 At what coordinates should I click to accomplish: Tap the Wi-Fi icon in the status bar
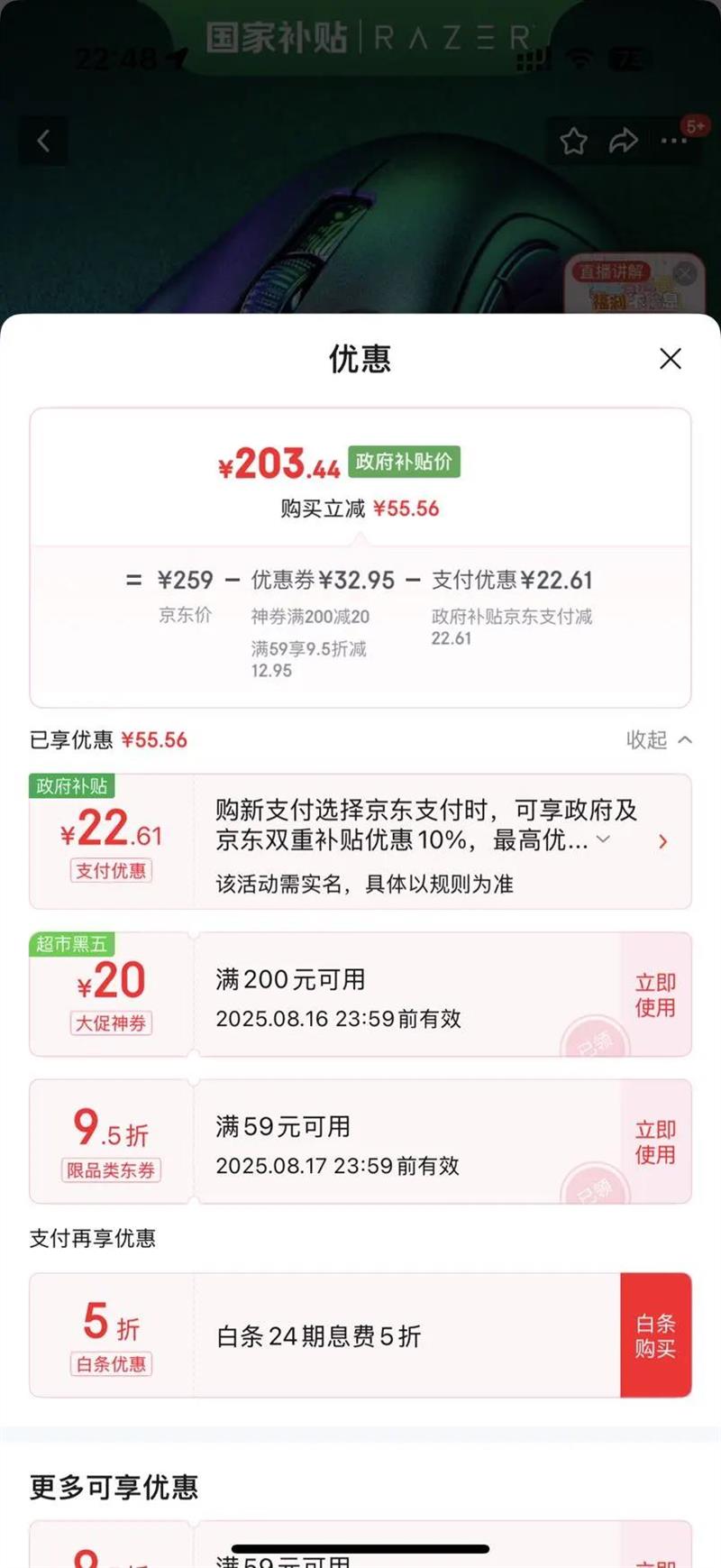582,56
